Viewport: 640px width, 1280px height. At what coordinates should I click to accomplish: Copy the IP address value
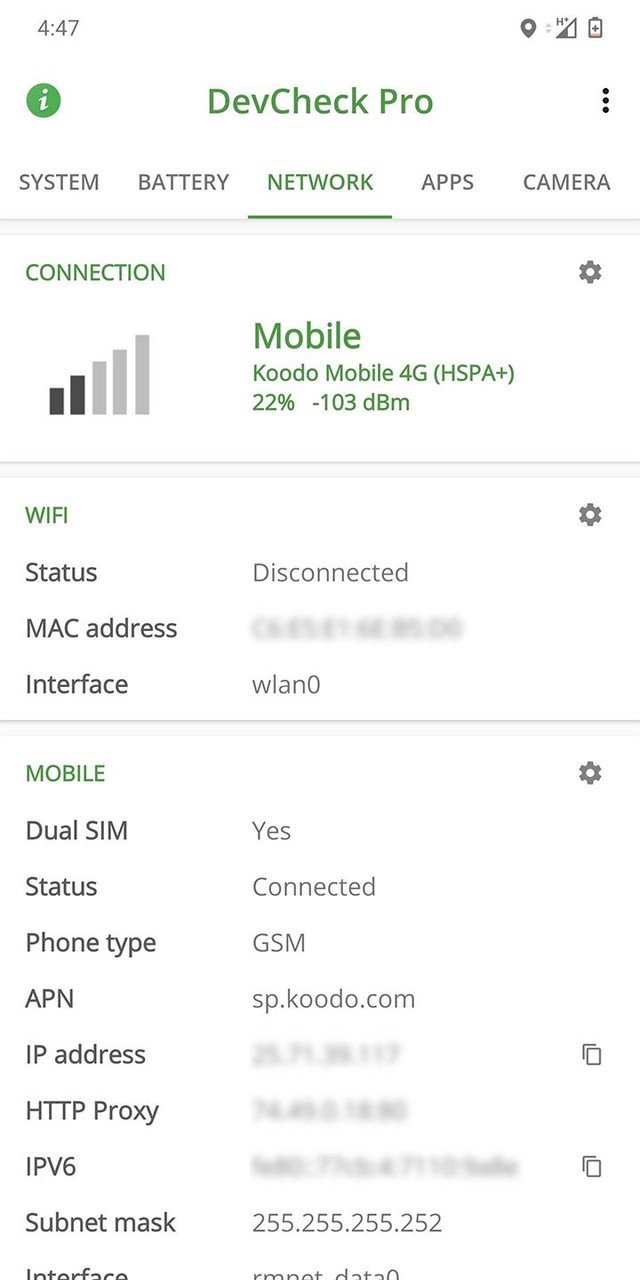tap(592, 1054)
